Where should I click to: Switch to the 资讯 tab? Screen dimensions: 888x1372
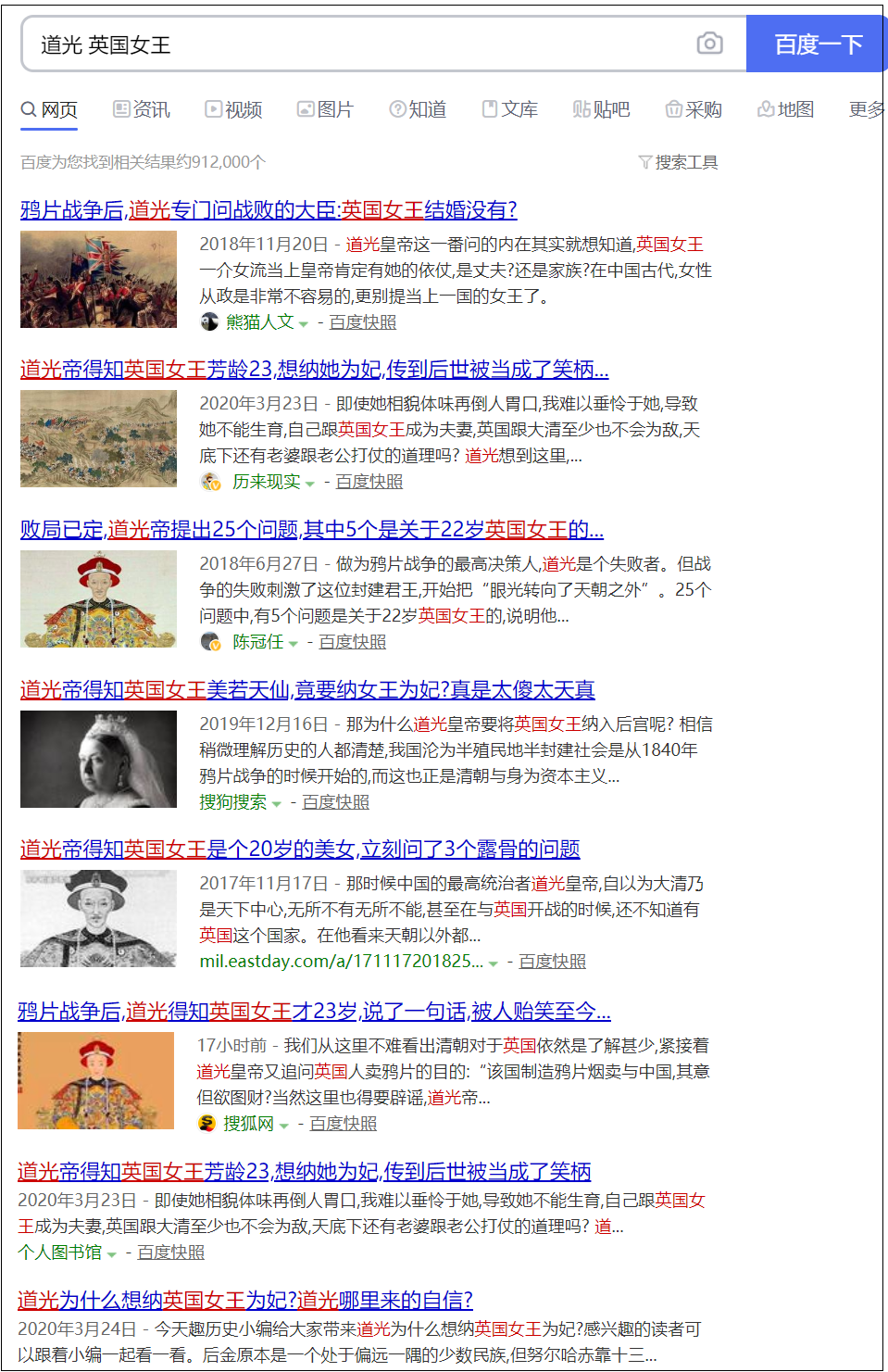(142, 109)
